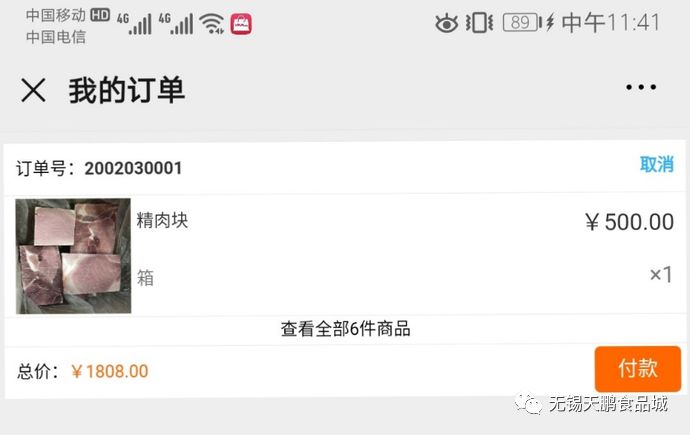This screenshot has height=435, width=690.
Task: Open the 精肉块 product item
Action: click(162, 221)
